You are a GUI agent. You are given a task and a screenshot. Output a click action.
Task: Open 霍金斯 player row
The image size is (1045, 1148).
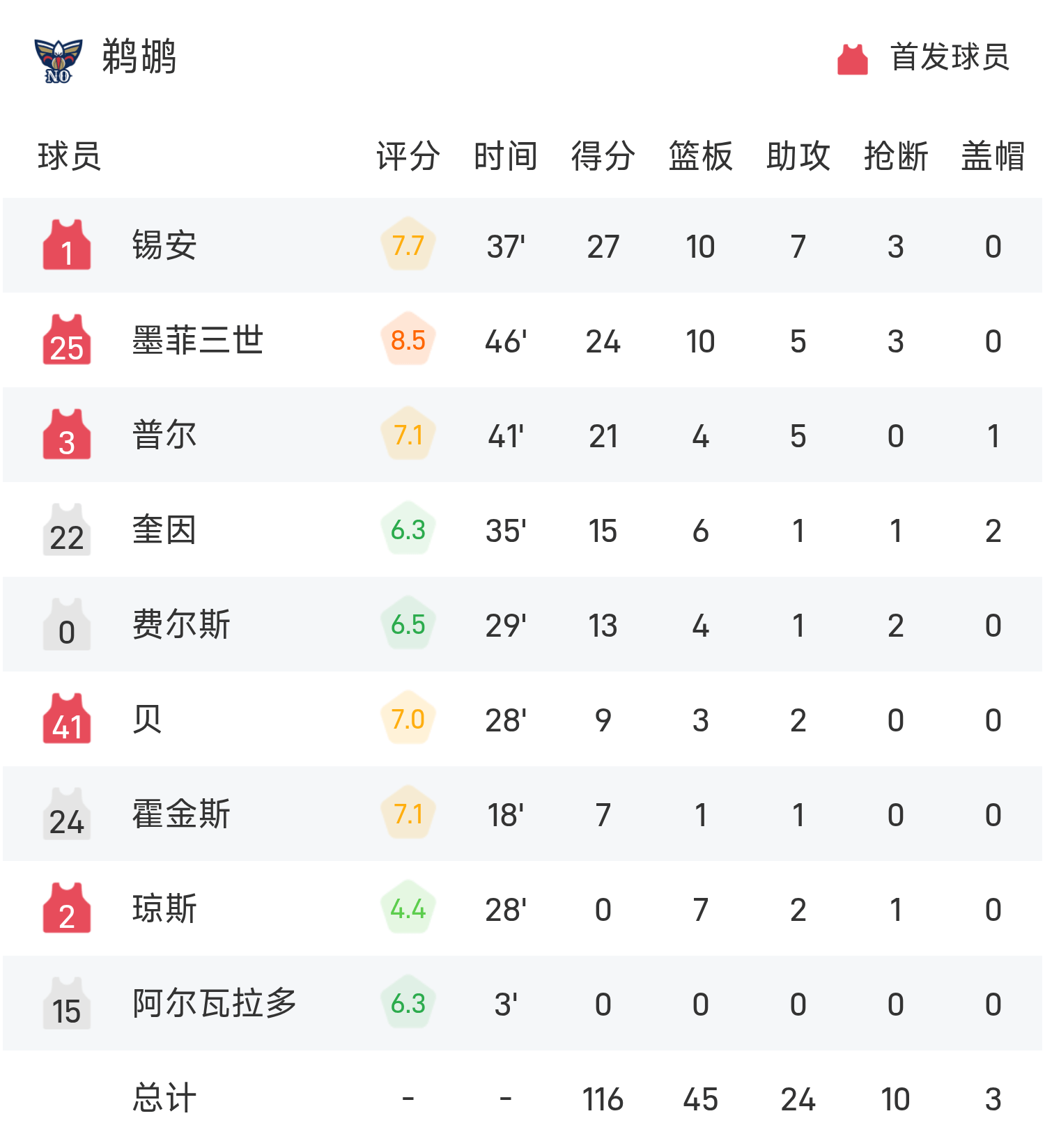coord(181,814)
